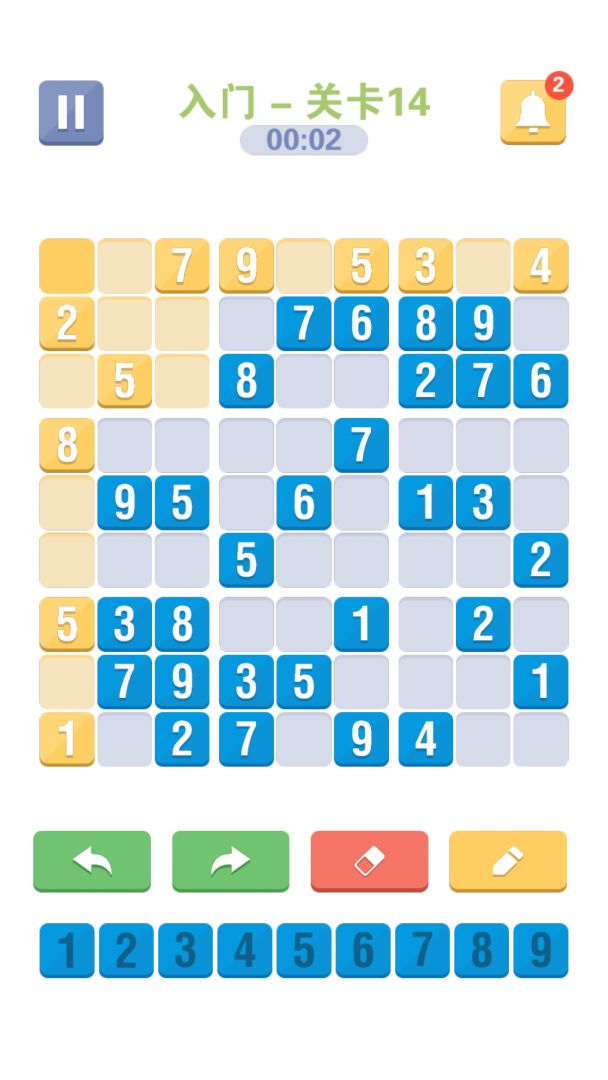Screen dimensions: 608x1080
Task: Choose digit 6 from number pad
Action: pyautogui.click(x=363, y=950)
